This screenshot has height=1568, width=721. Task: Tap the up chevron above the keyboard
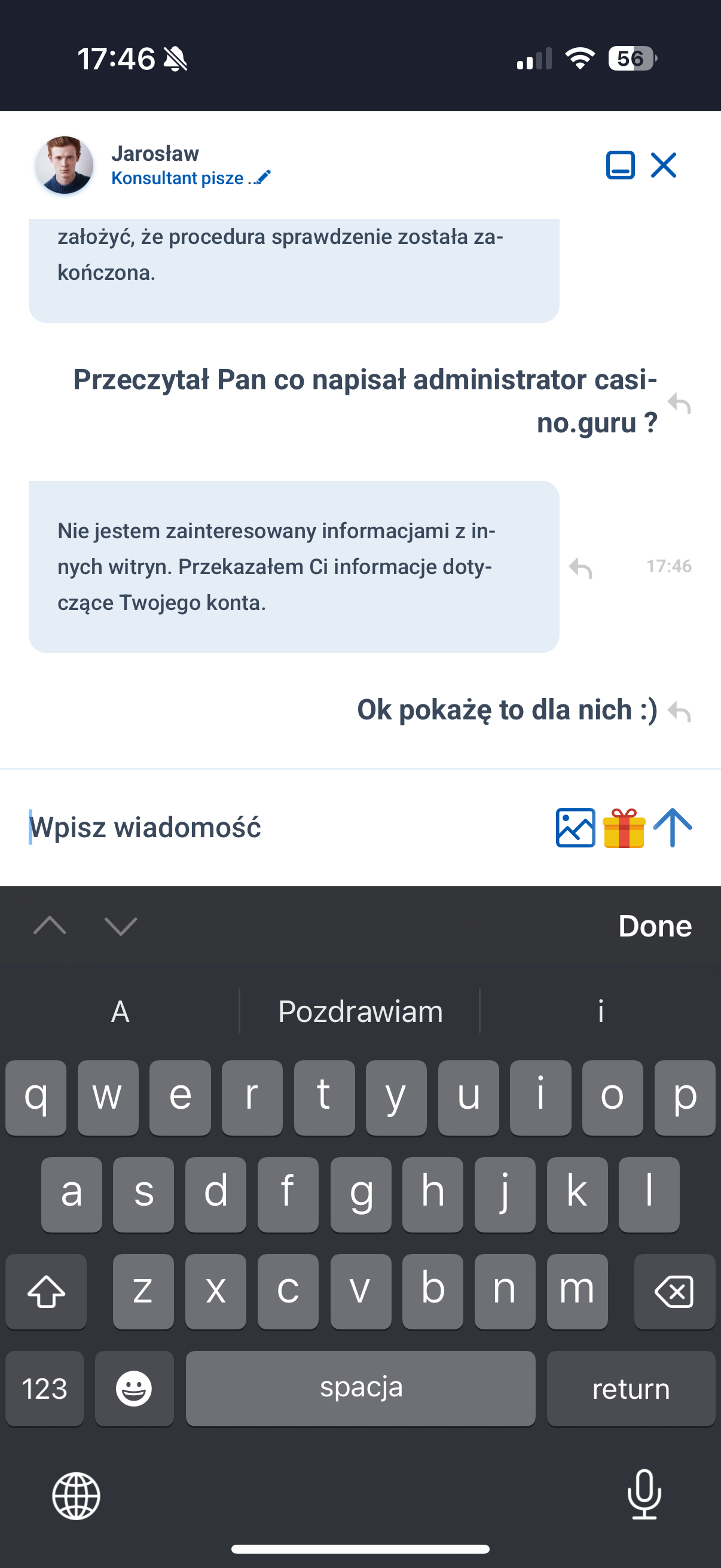click(51, 926)
